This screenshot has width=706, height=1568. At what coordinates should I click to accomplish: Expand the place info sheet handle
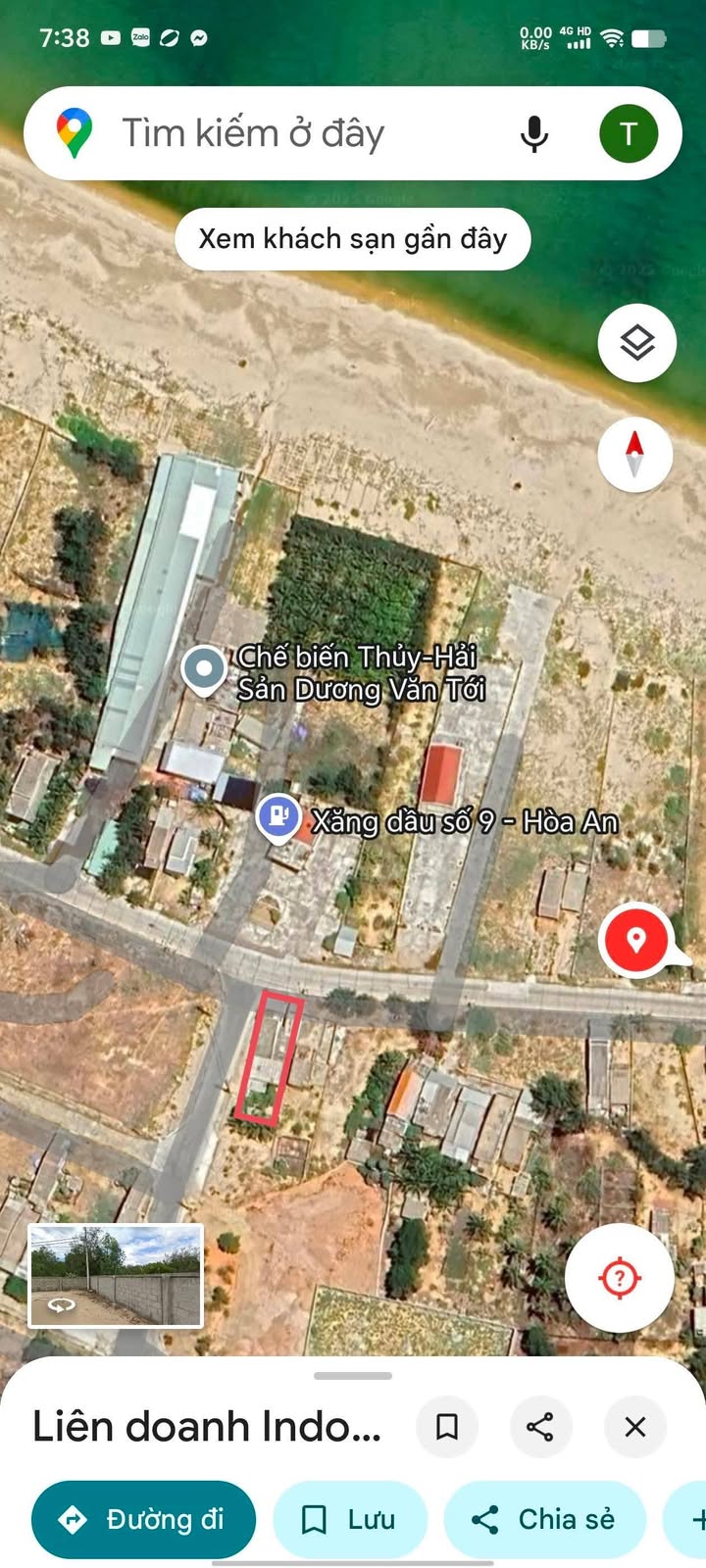tap(353, 1376)
